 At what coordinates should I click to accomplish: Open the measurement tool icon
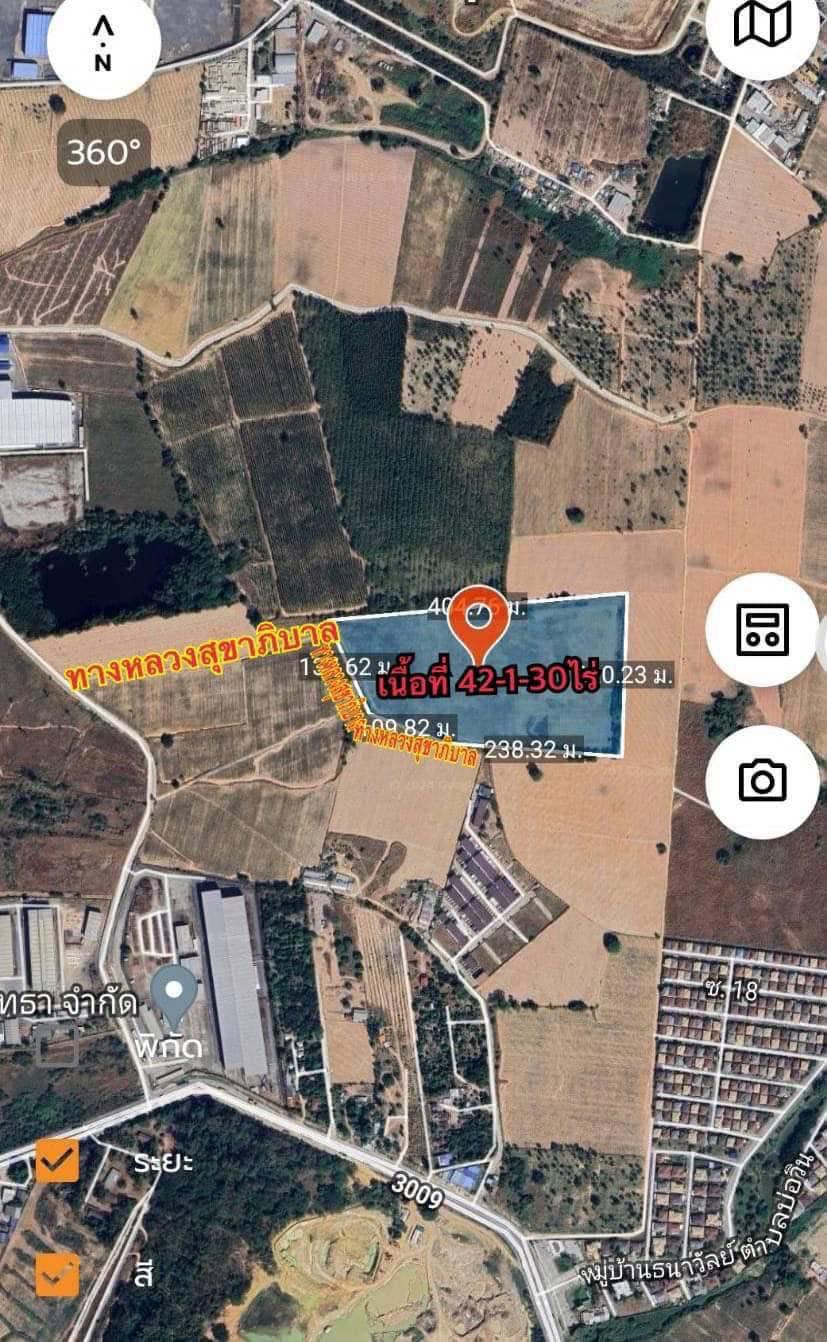pyautogui.click(x=762, y=630)
